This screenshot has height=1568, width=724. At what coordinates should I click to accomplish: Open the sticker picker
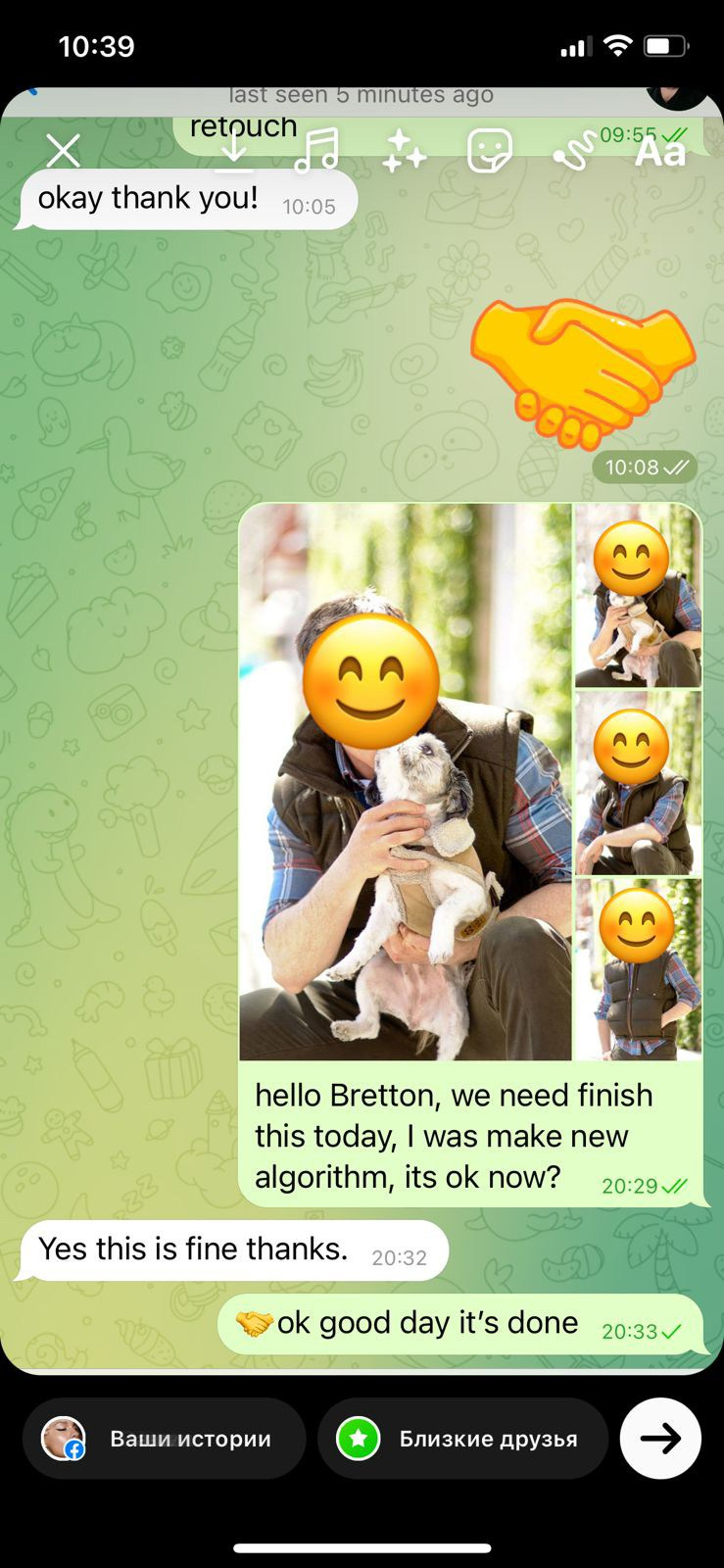coord(489,151)
